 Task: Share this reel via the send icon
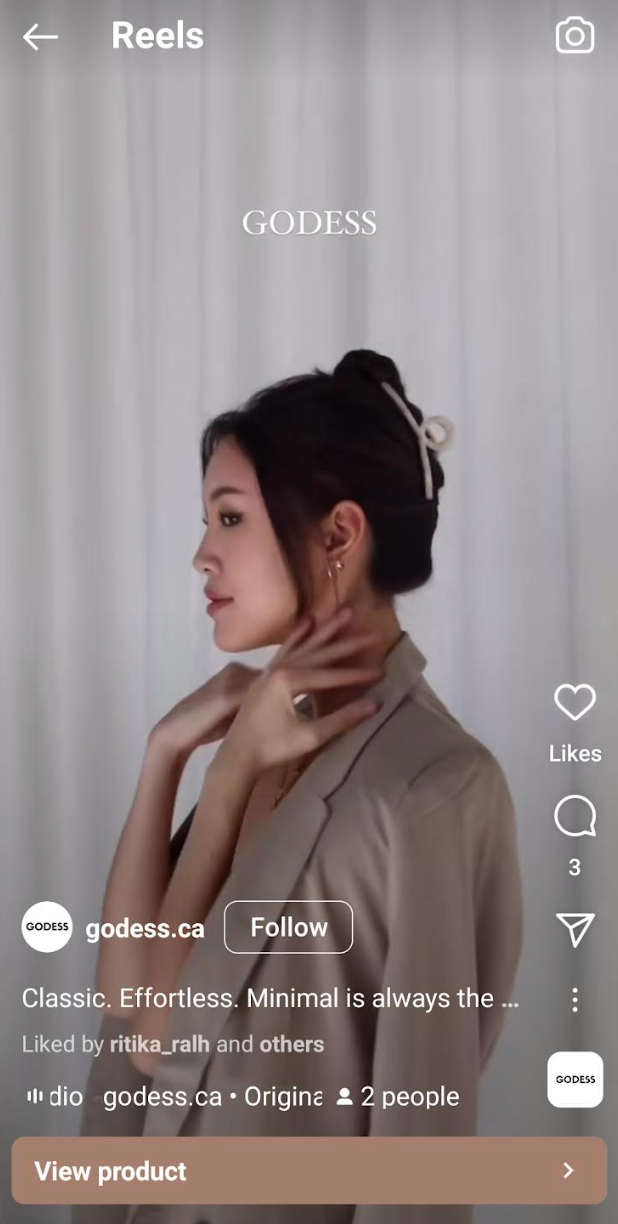click(x=575, y=930)
